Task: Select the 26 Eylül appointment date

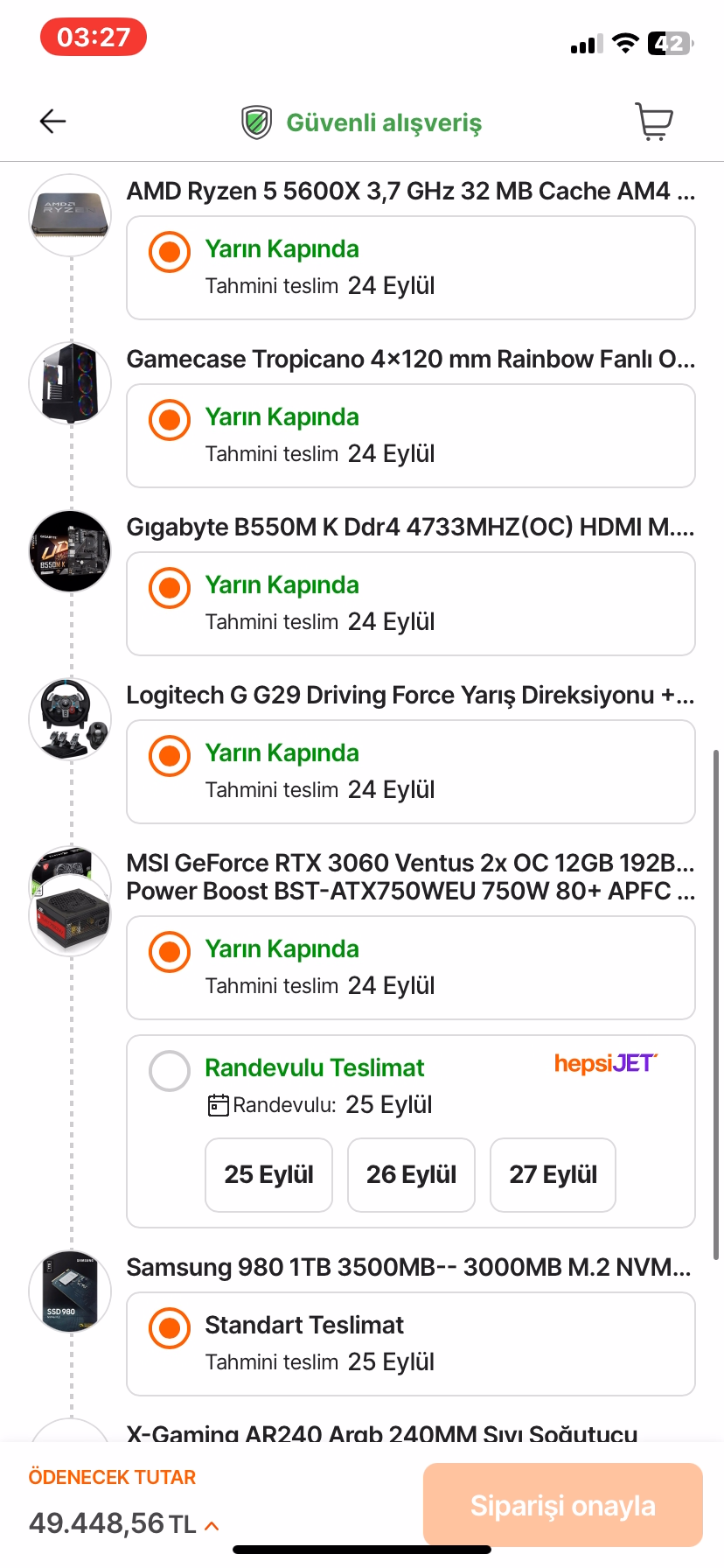Action: point(411,1175)
